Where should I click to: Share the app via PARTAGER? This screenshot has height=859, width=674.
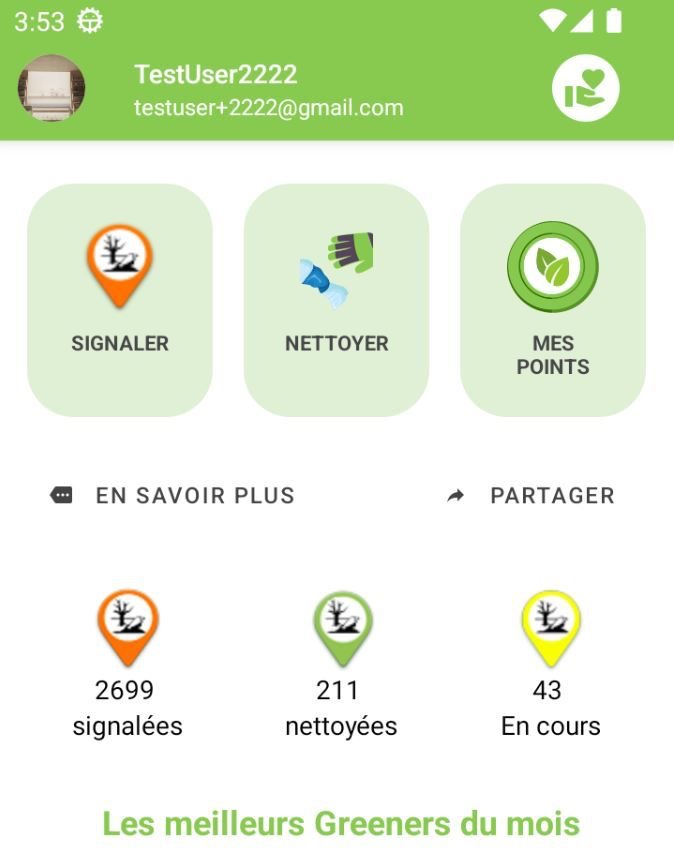click(x=532, y=496)
